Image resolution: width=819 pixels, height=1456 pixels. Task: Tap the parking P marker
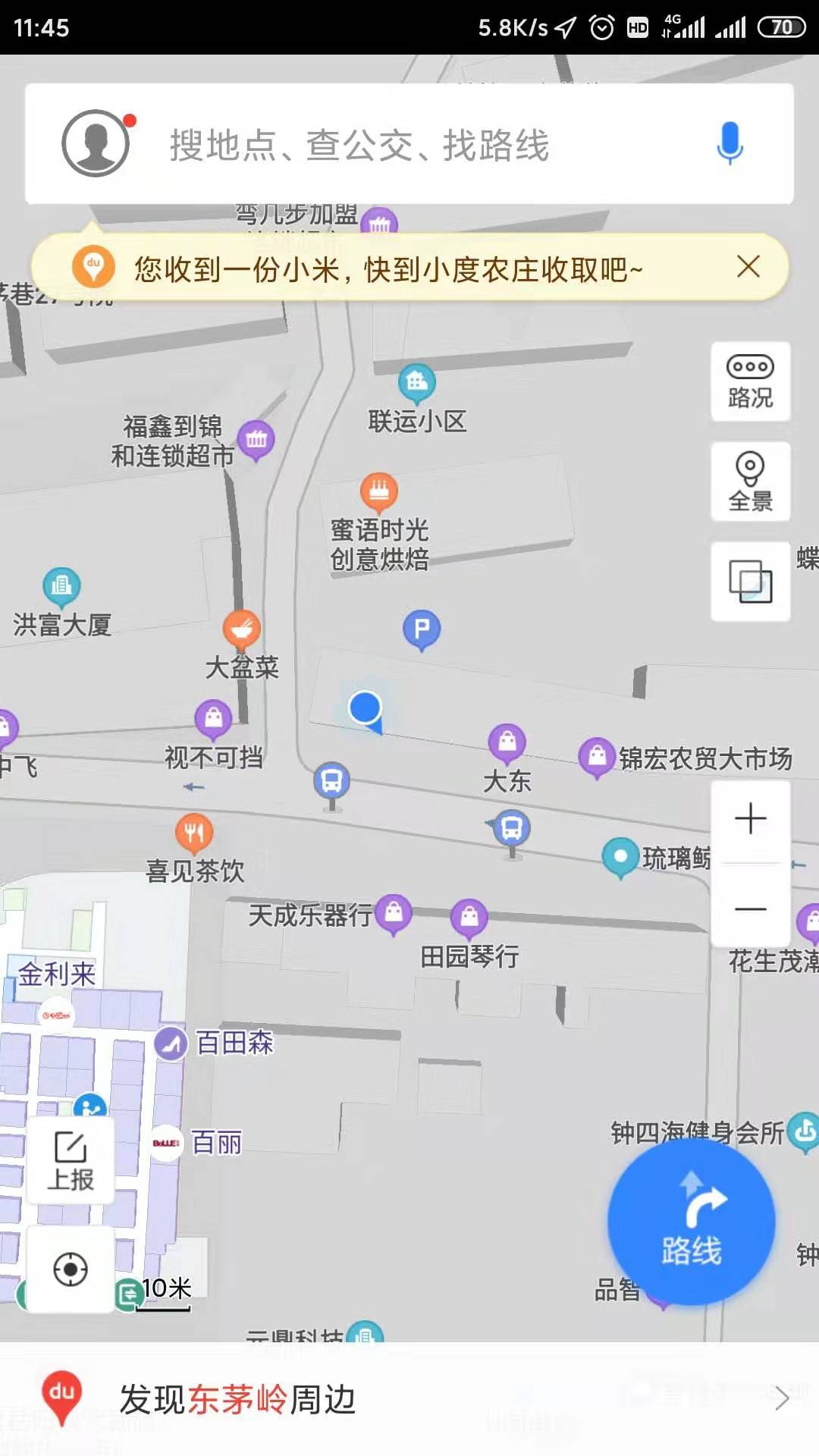coord(422,630)
